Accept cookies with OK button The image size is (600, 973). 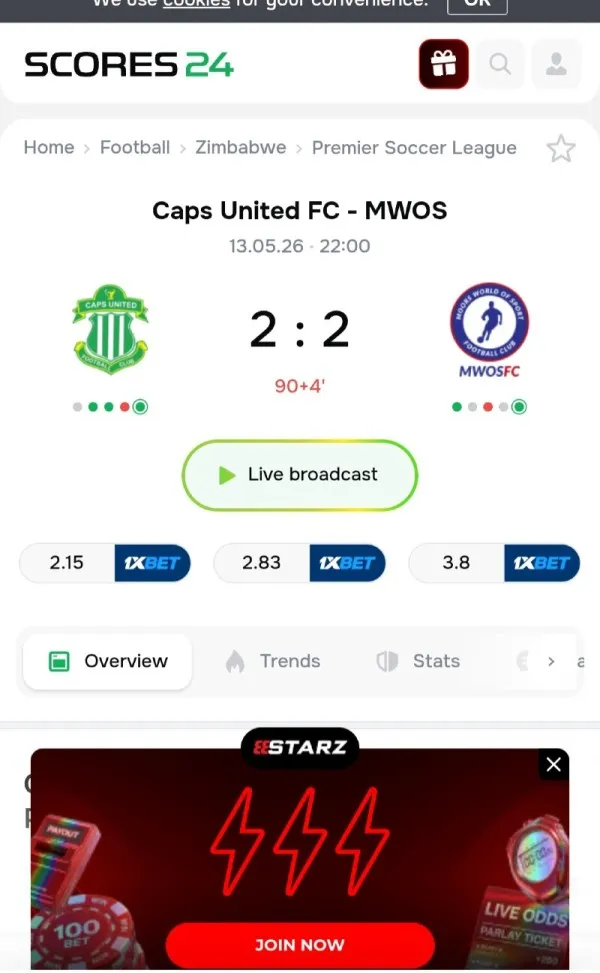477,4
